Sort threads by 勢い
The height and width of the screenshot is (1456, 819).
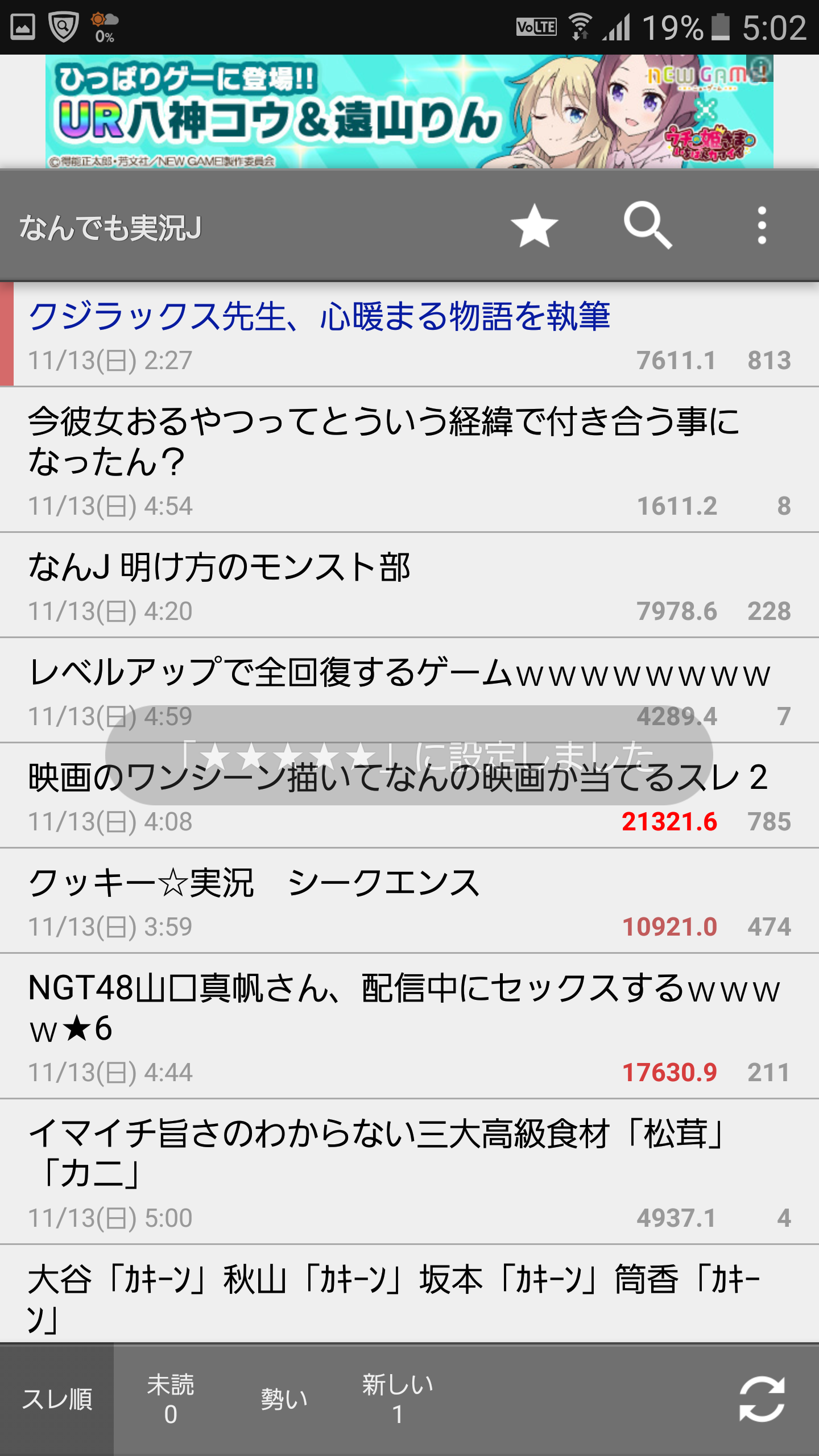click(x=284, y=1399)
